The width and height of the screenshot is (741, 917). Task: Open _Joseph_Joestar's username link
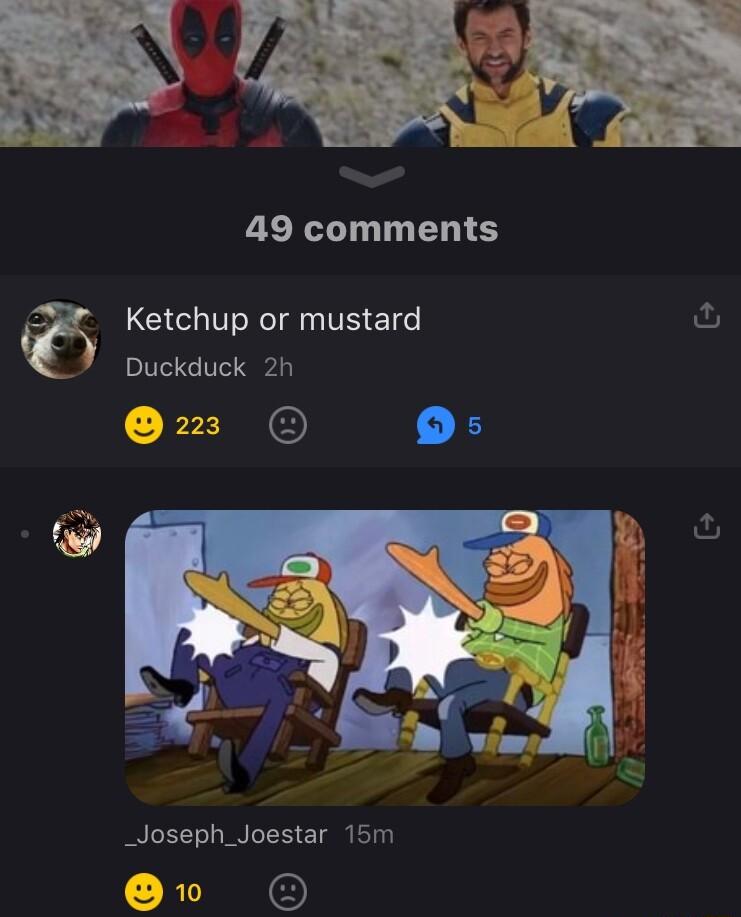pyautogui.click(x=225, y=834)
